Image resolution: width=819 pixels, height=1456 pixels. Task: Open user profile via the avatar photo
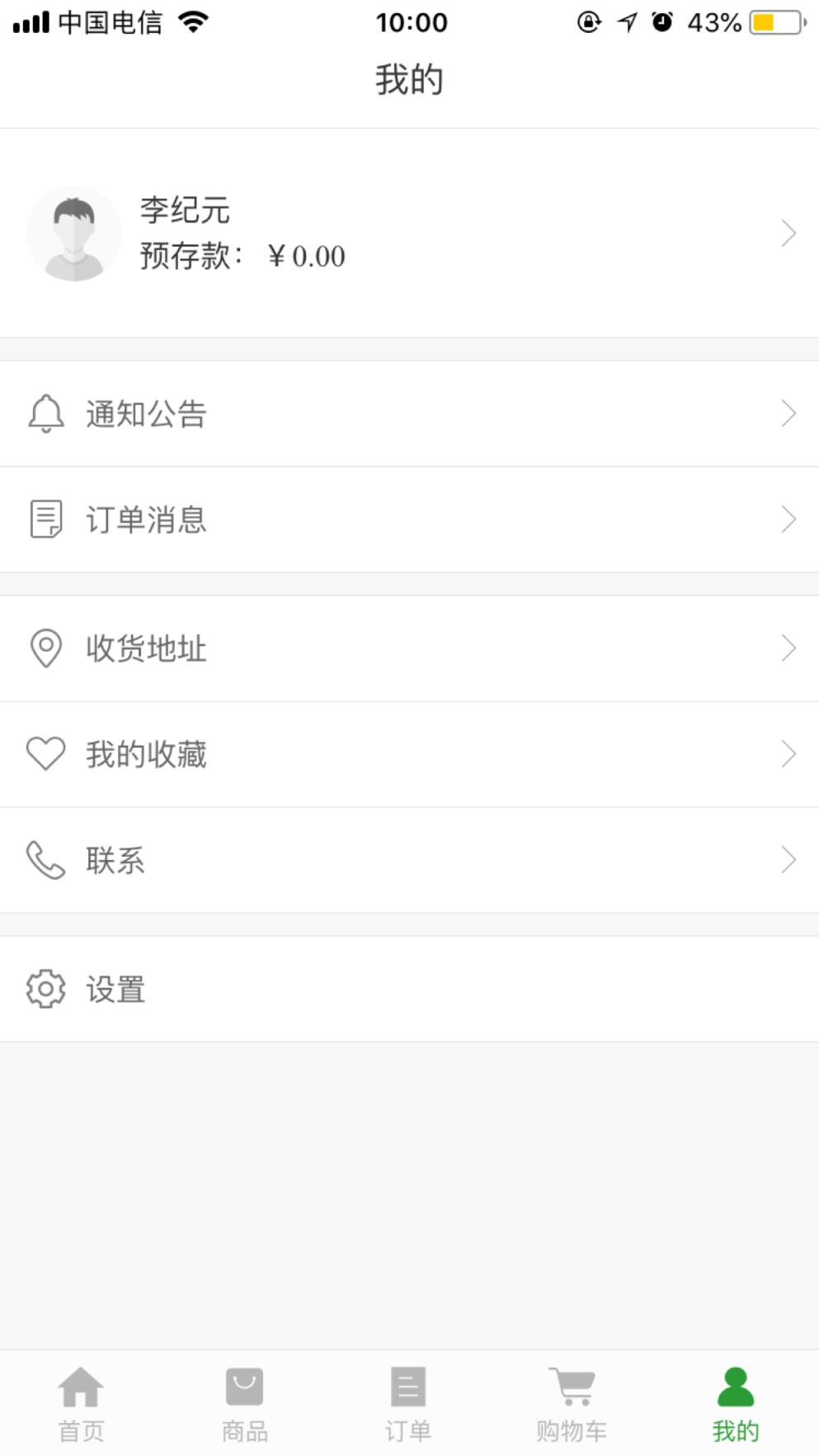pos(73,233)
